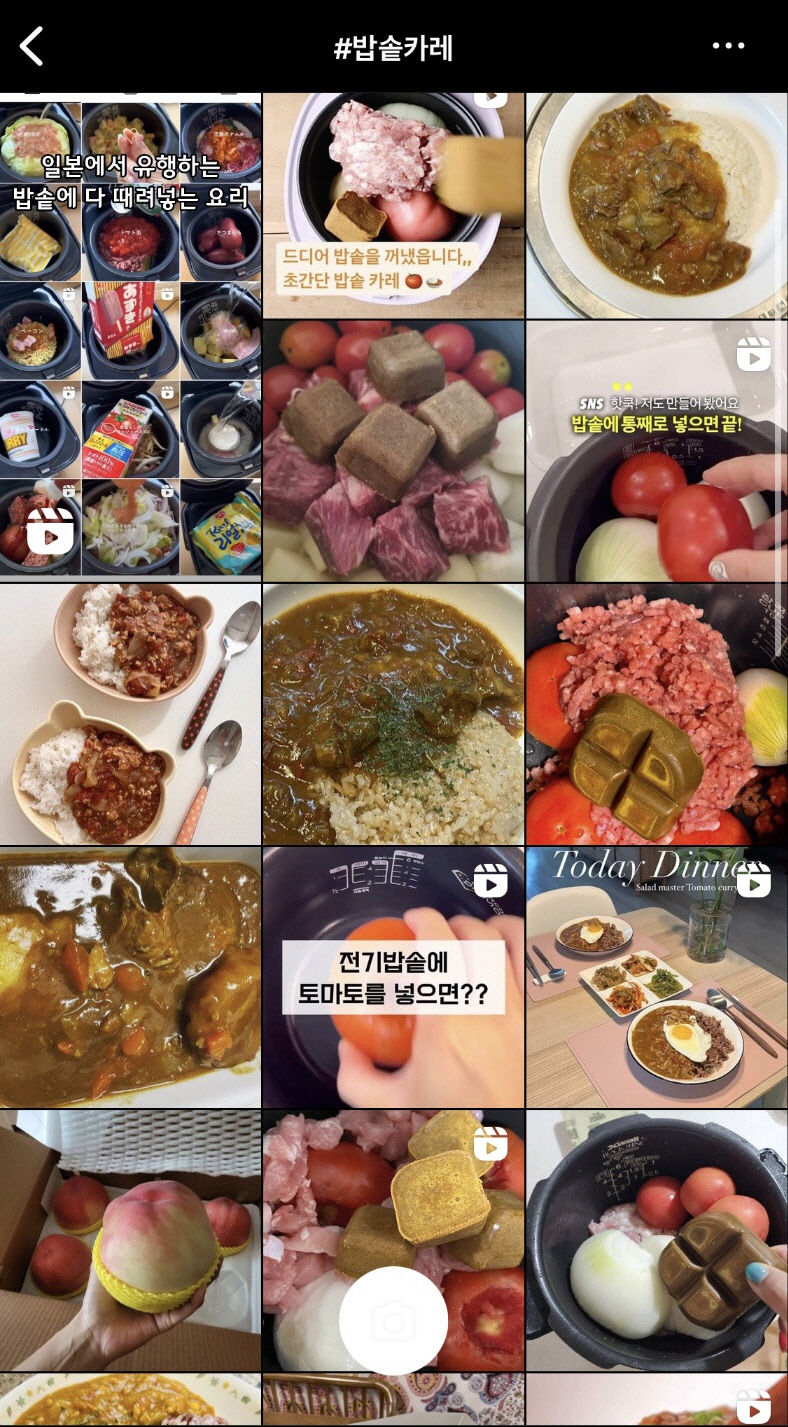Open the Today Dinner tomato curry reel
788x1427 pixels.
pyautogui.click(x=656, y=977)
